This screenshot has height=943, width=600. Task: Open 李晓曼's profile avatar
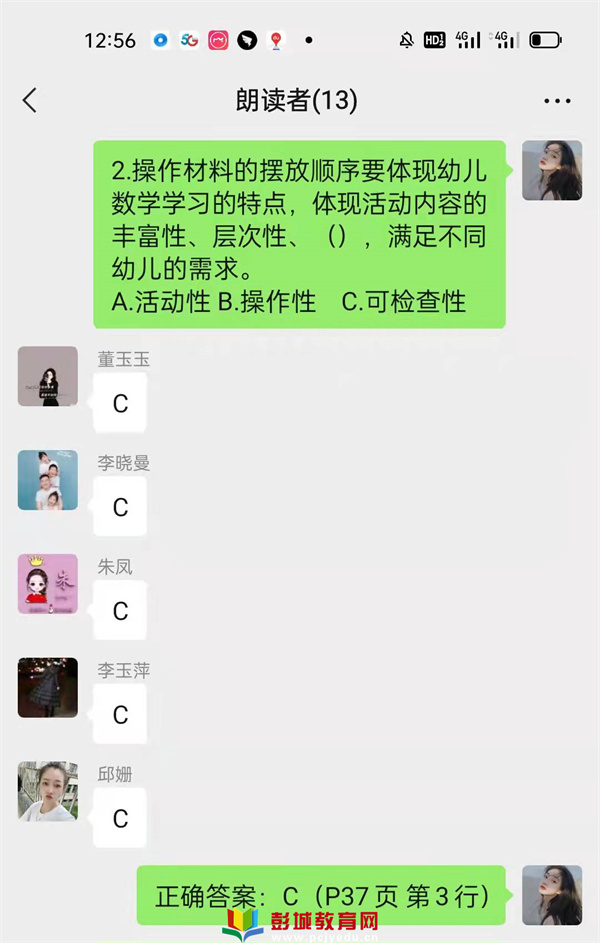[x=47, y=480]
